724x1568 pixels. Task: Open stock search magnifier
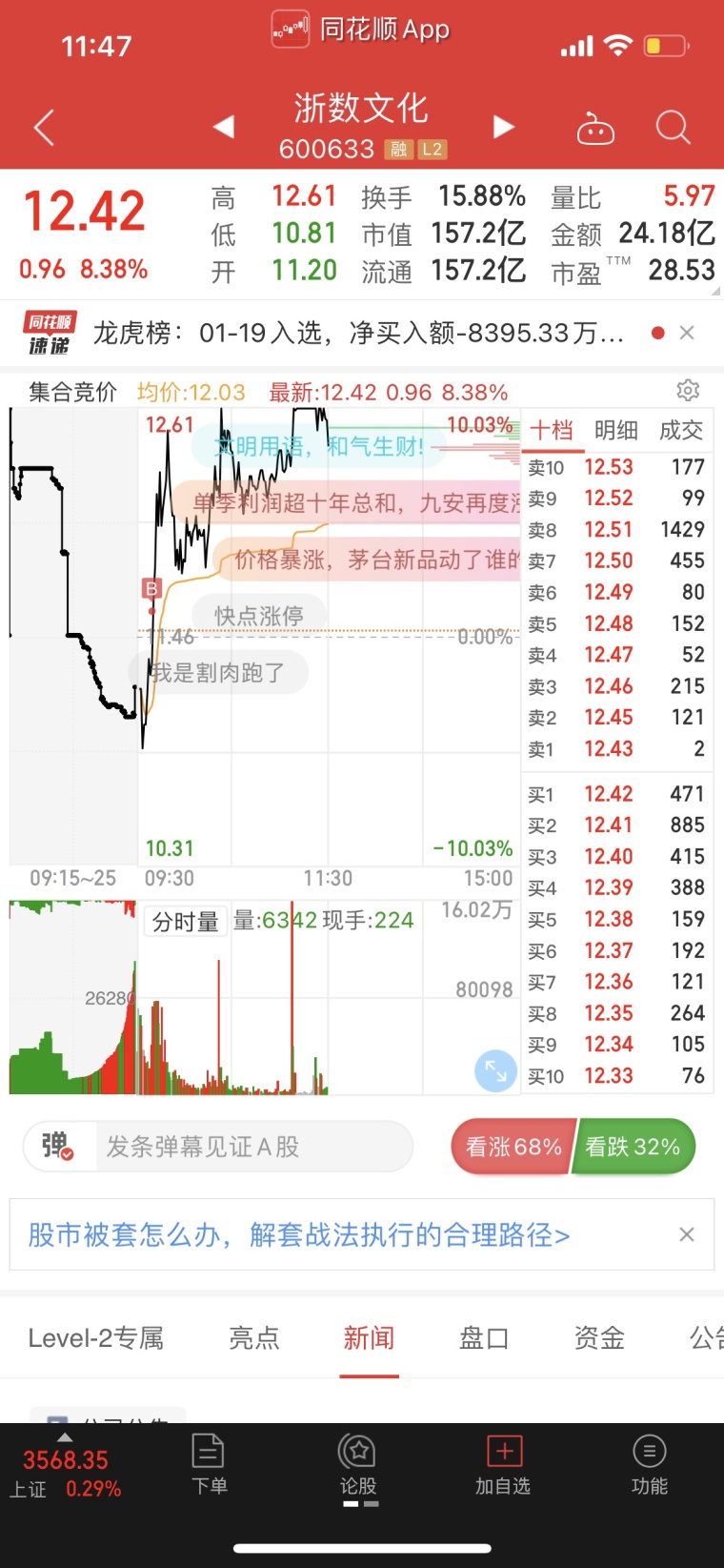(673, 127)
